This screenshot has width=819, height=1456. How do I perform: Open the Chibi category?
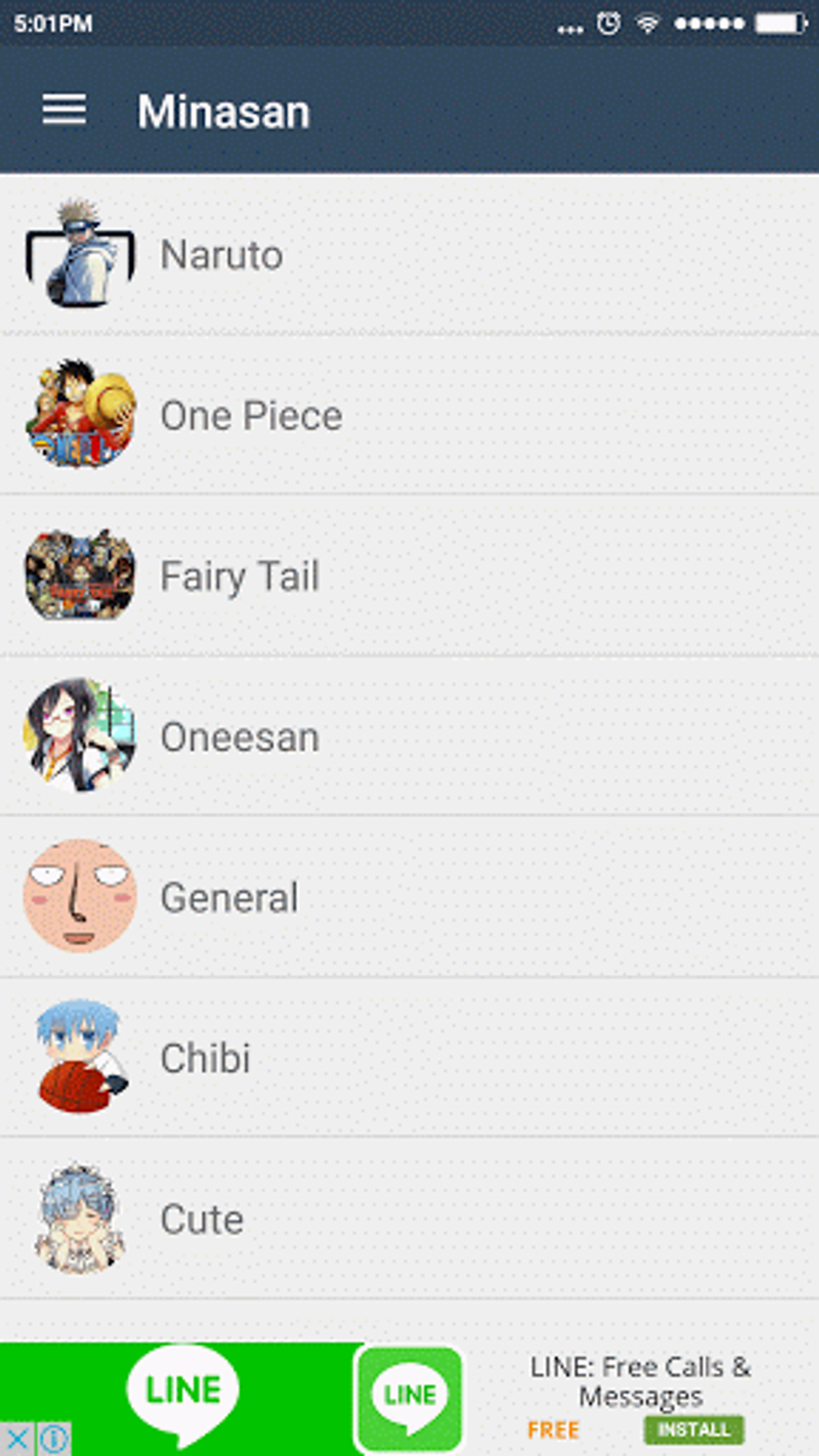[x=409, y=1057]
